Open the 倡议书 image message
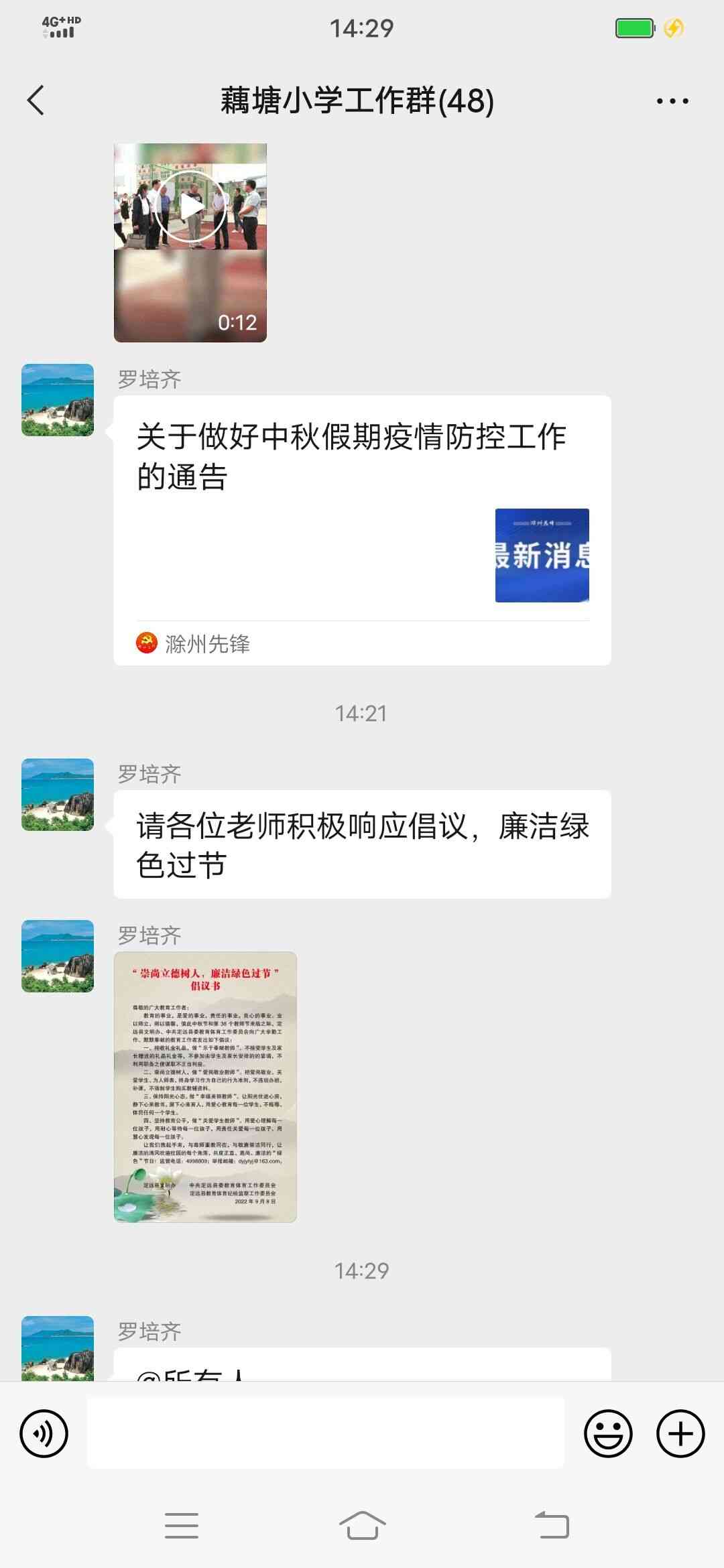Image resolution: width=724 pixels, height=1568 pixels. (205, 1087)
